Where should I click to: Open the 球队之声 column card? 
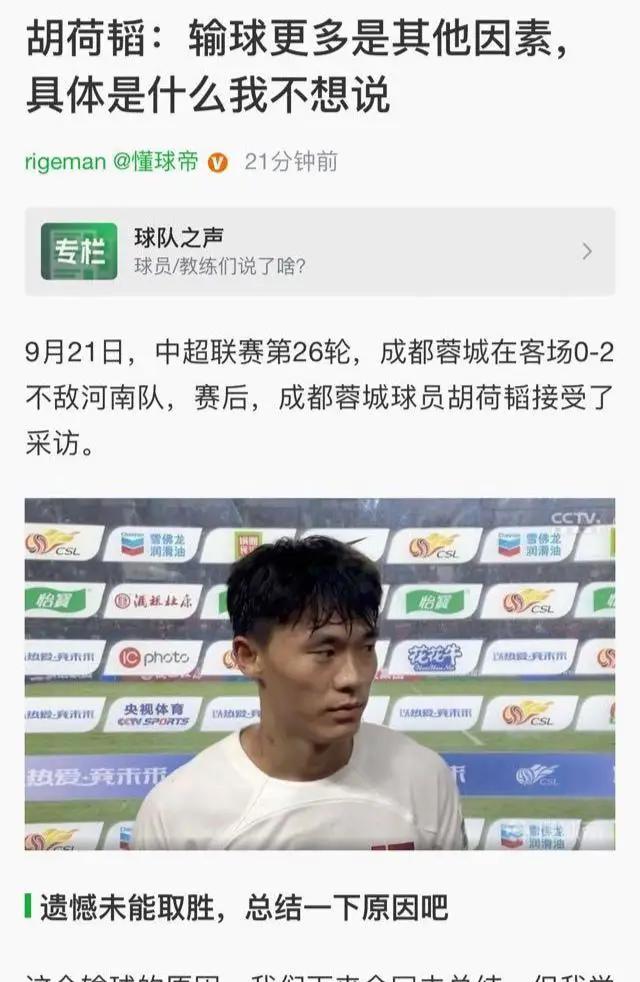(319, 251)
